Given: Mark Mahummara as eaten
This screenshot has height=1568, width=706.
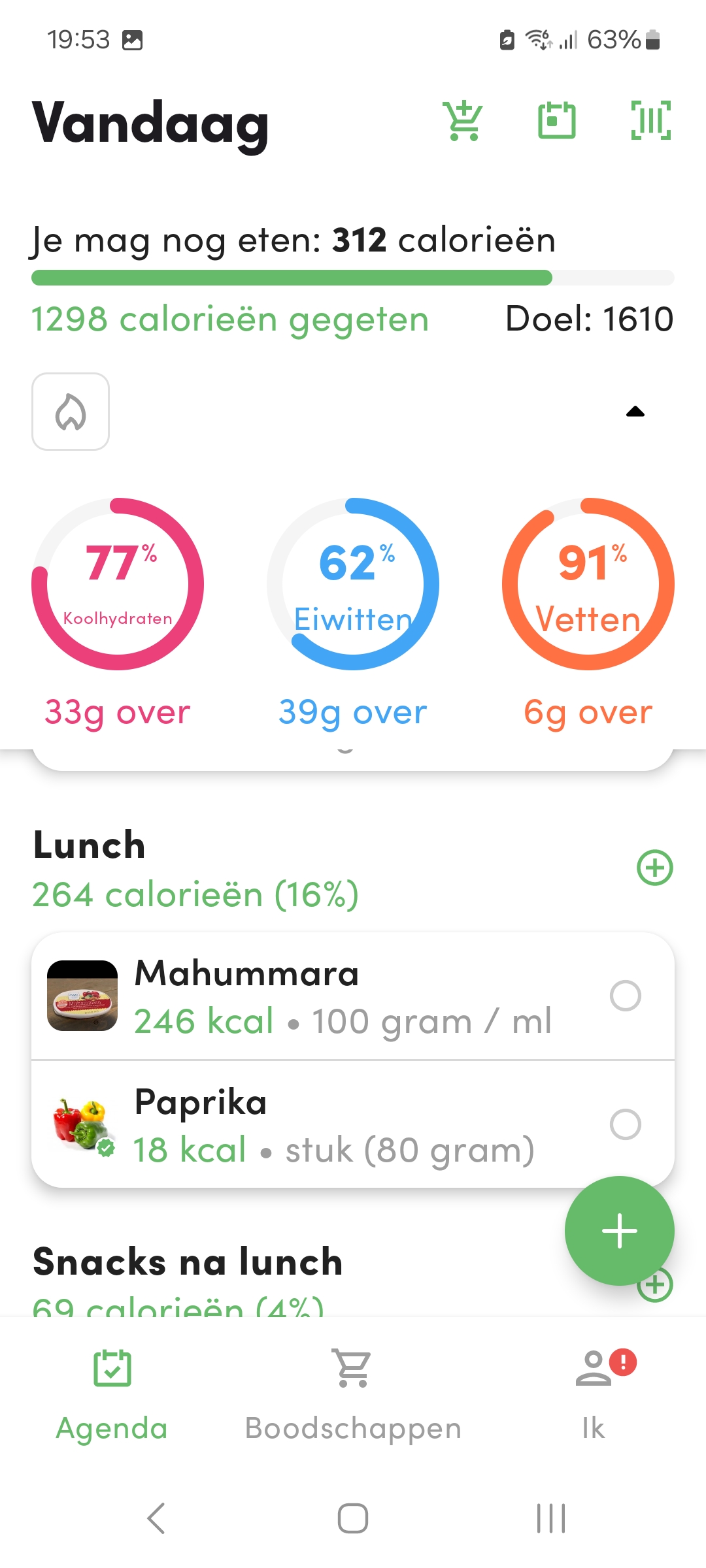Looking at the screenshot, I should [626, 996].
